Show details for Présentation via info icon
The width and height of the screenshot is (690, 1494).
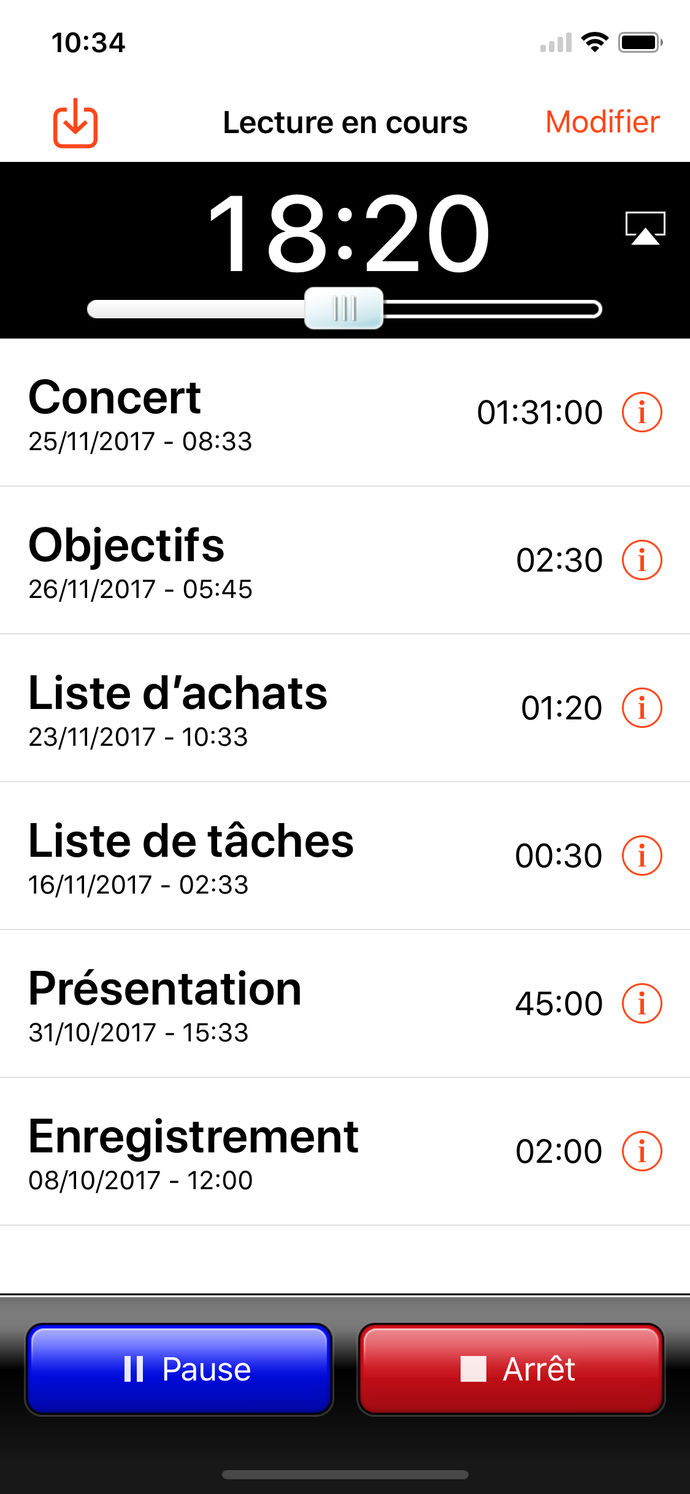click(x=642, y=1004)
